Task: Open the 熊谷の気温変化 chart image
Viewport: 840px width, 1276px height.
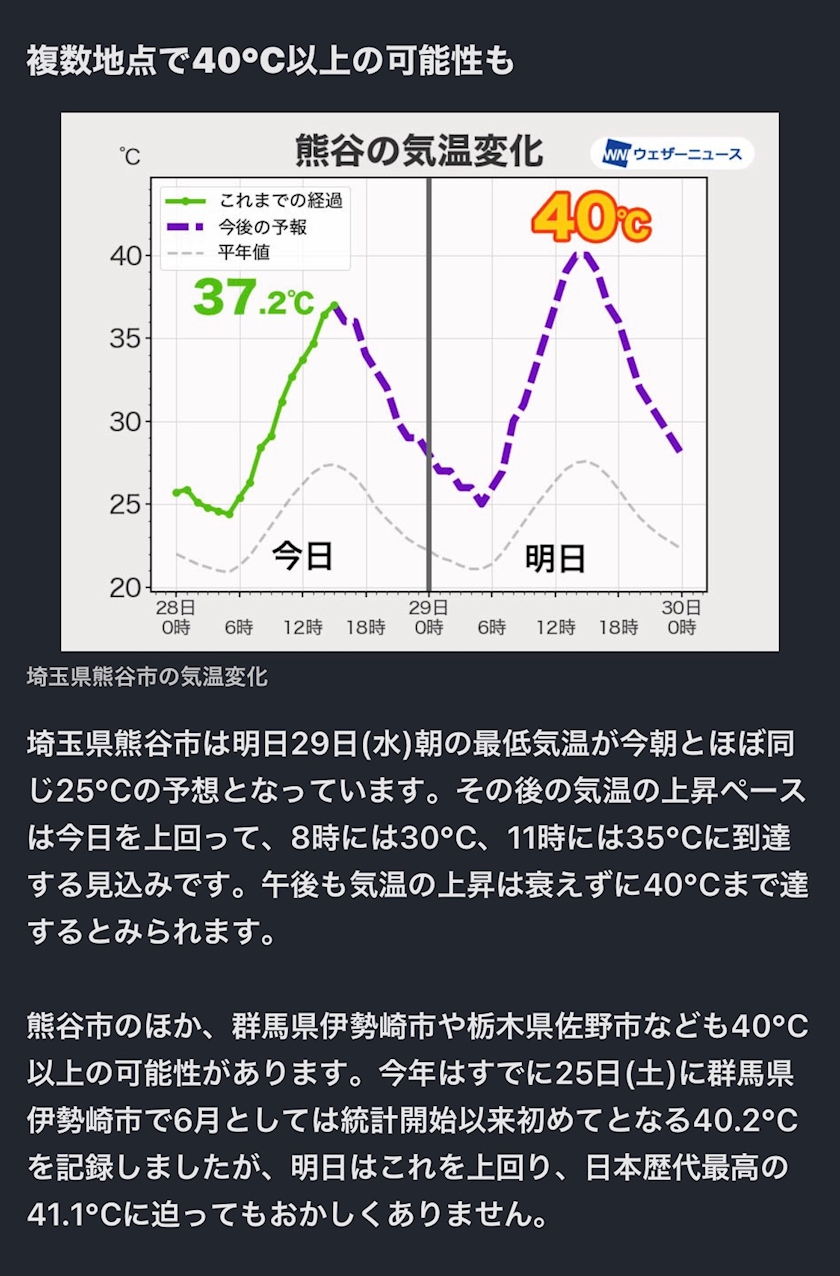Action: [x=420, y=381]
